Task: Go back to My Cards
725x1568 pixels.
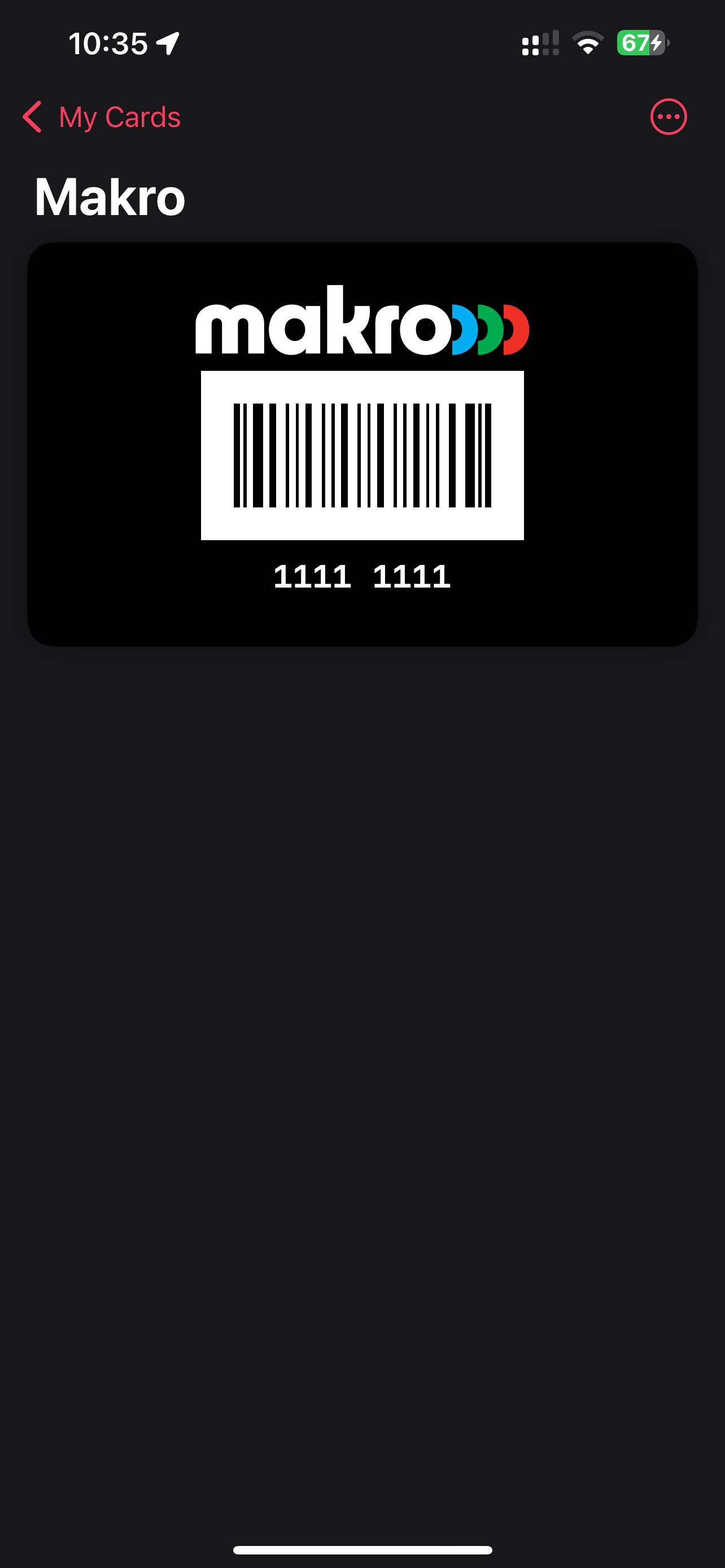Action: click(101, 117)
